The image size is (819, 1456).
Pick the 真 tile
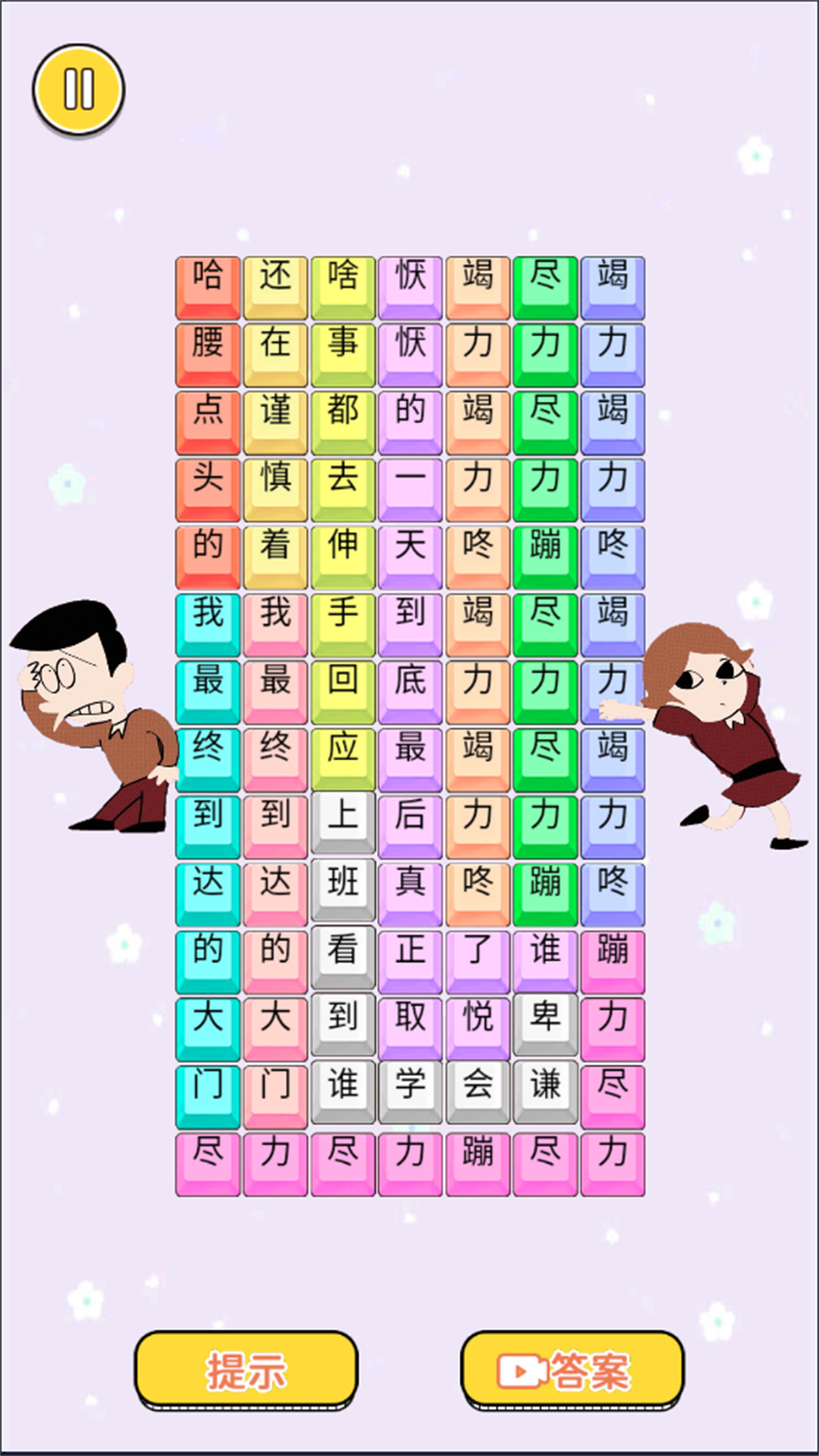pos(410,893)
